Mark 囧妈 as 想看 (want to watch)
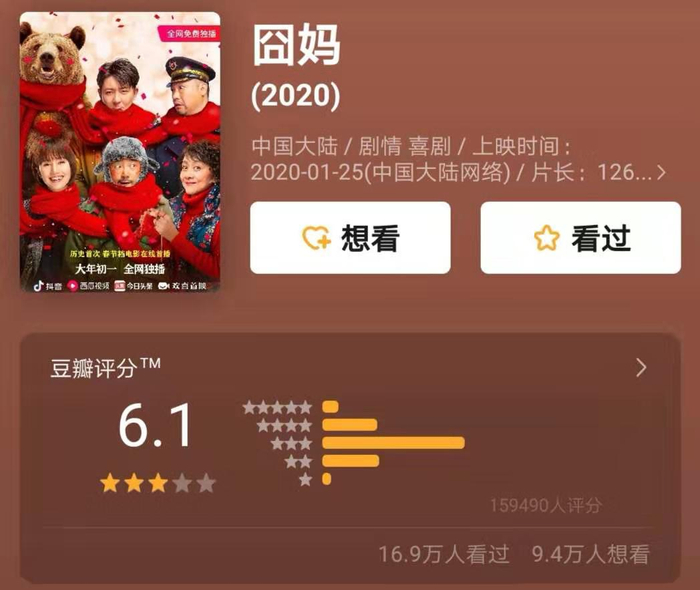This screenshot has height=590, width=700. coord(350,237)
